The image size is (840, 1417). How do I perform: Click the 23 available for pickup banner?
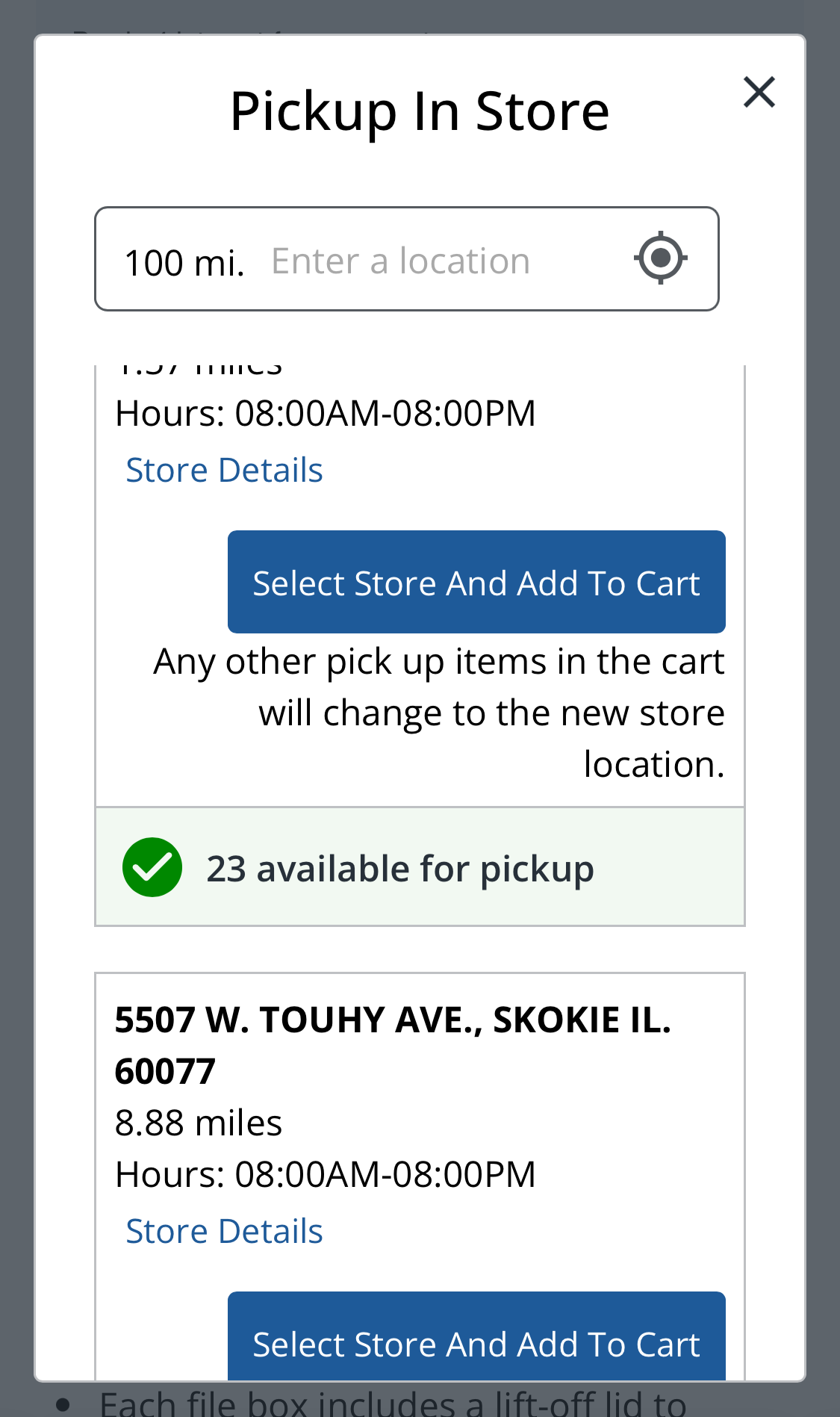click(x=420, y=867)
